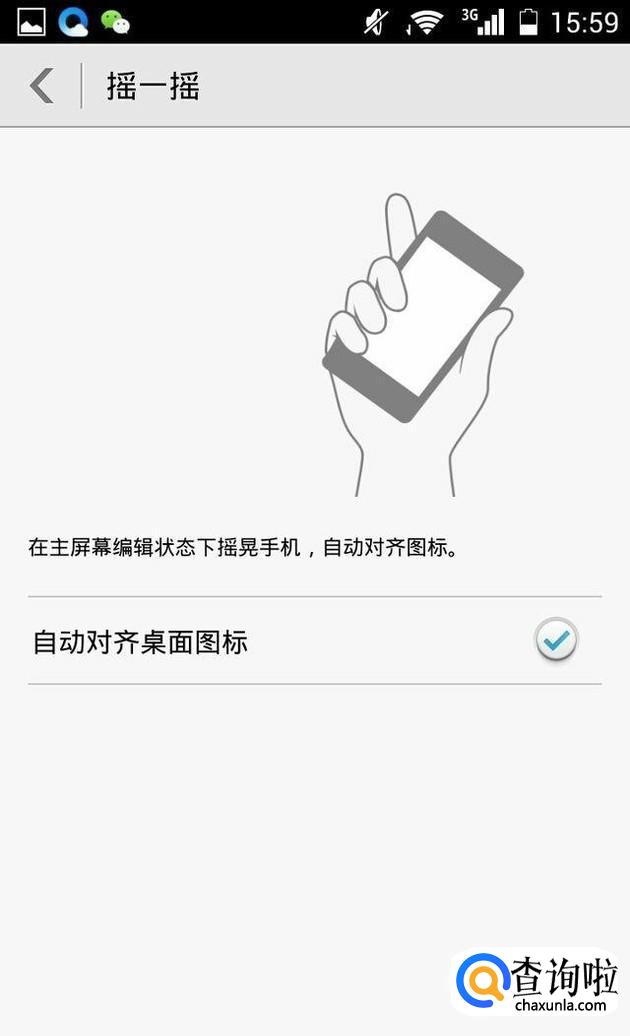Uncheck 自动对齐桌面图标 checkbox

(556, 640)
